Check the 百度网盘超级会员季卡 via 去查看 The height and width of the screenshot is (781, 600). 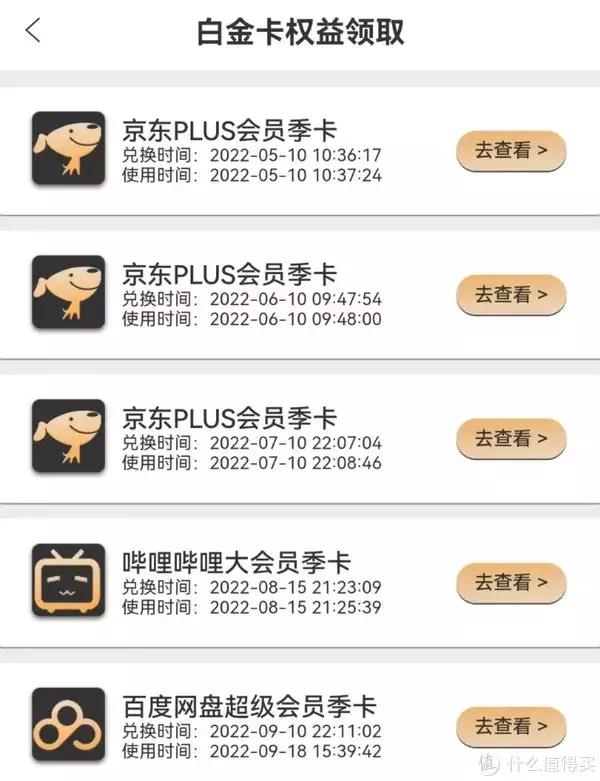tap(511, 726)
